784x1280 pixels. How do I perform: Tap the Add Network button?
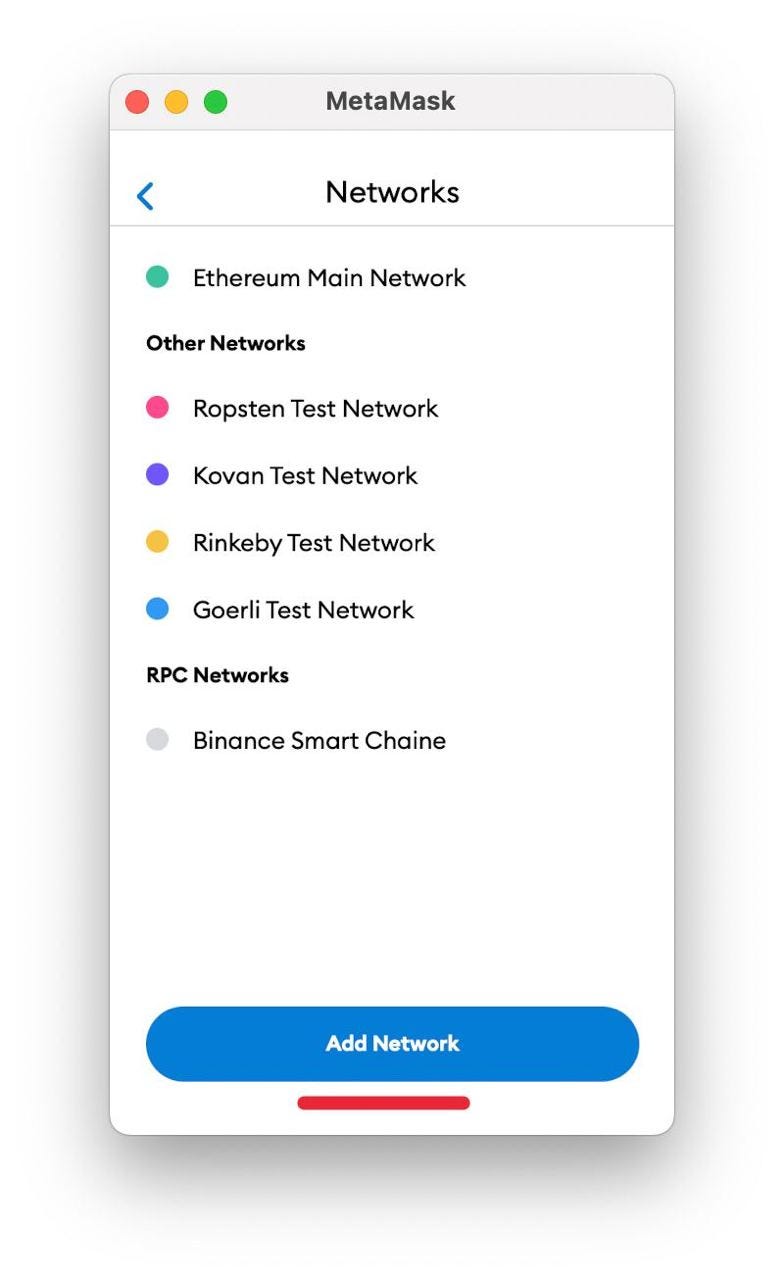pos(392,1044)
